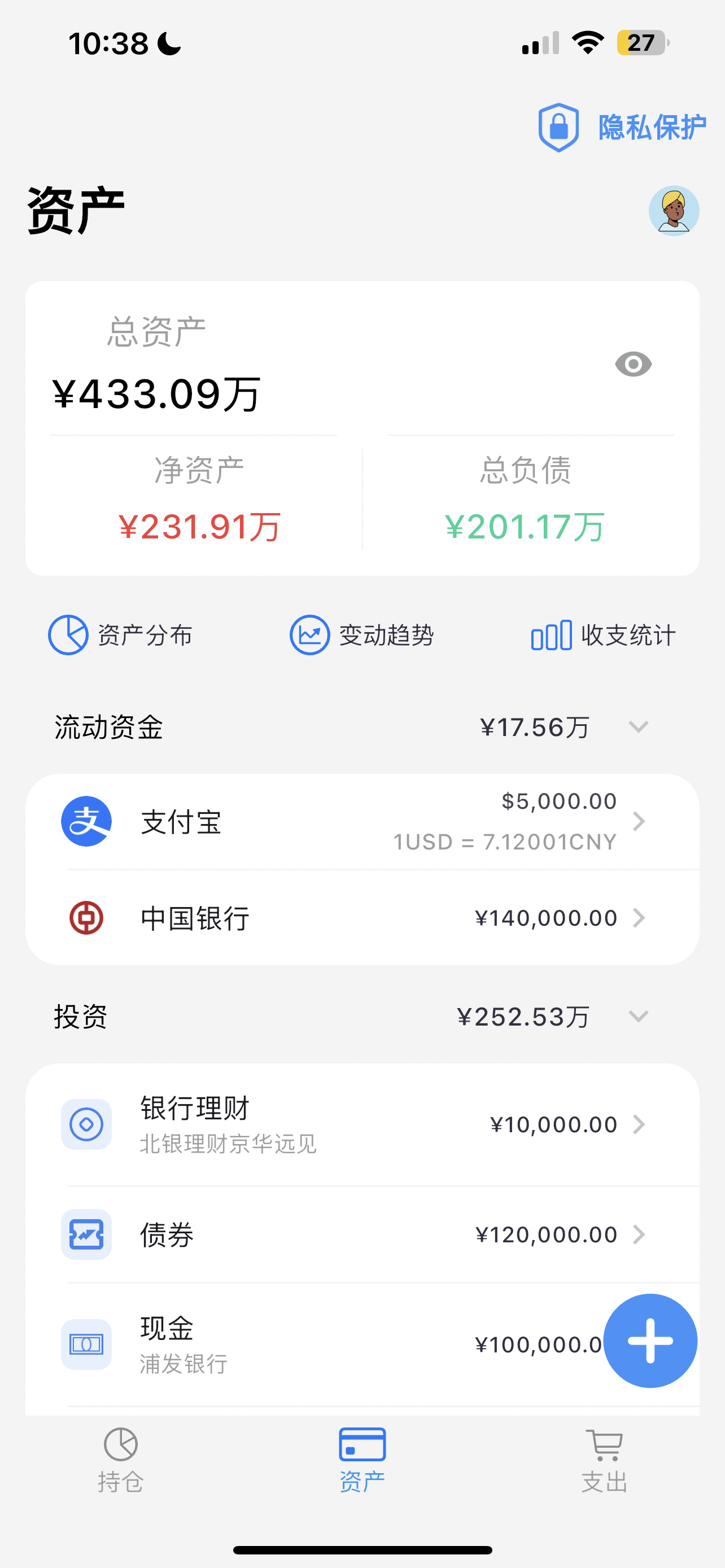Open 隐私保护 privacy protection
The image size is (725, 1568).
(x=622, y=127)
